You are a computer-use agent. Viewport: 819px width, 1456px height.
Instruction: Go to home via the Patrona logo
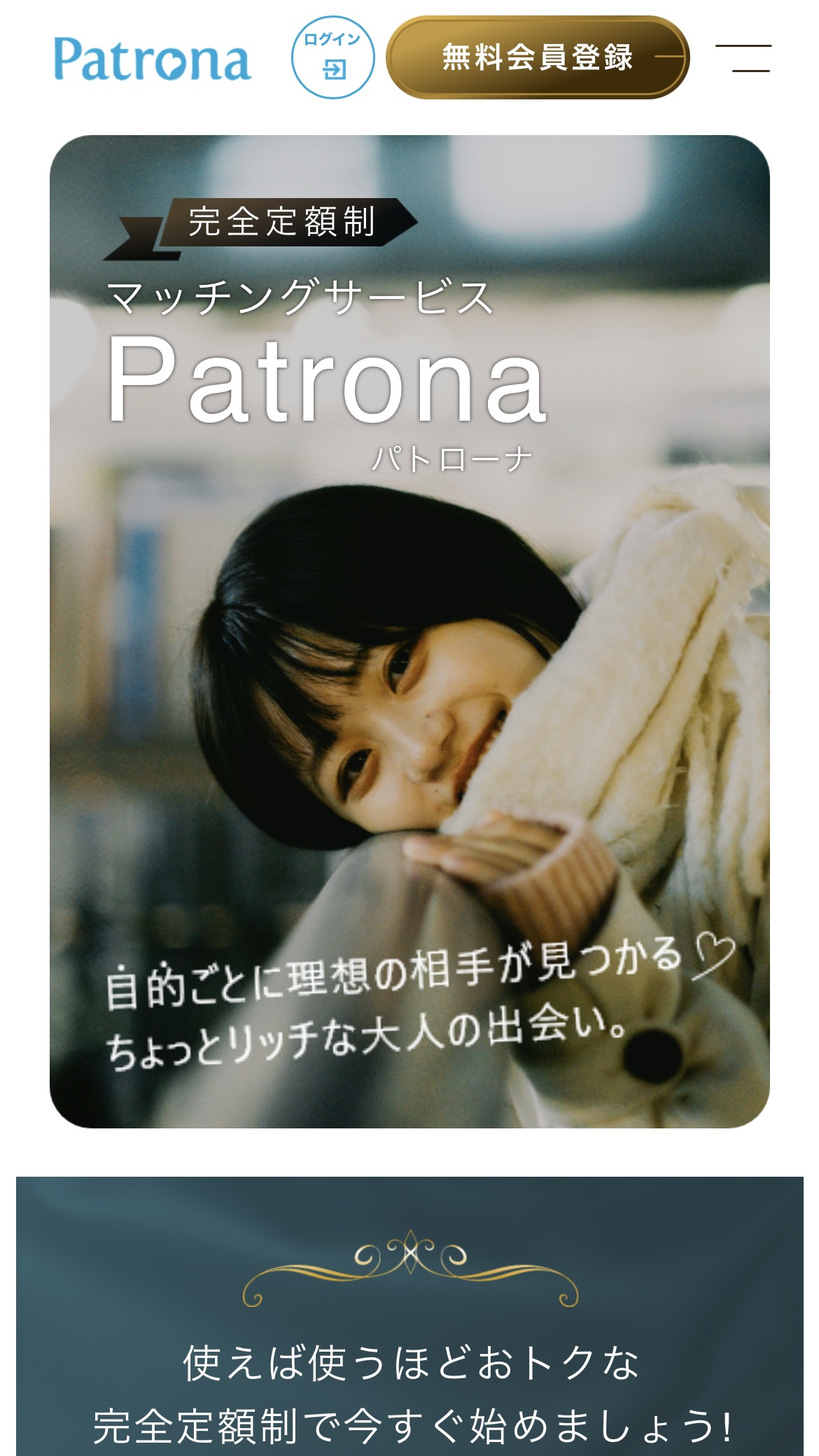152,59
